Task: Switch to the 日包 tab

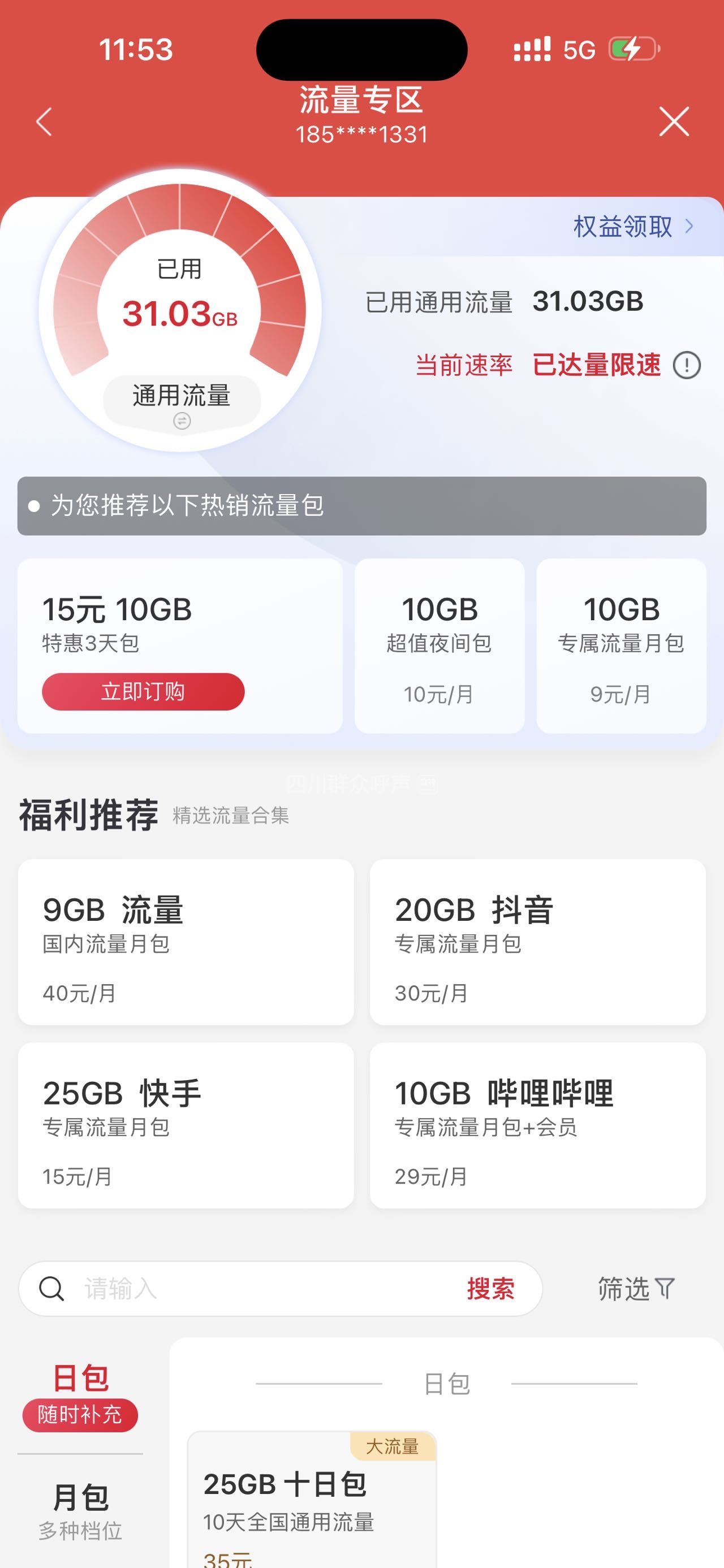Action: click(x=80, y=1394)
